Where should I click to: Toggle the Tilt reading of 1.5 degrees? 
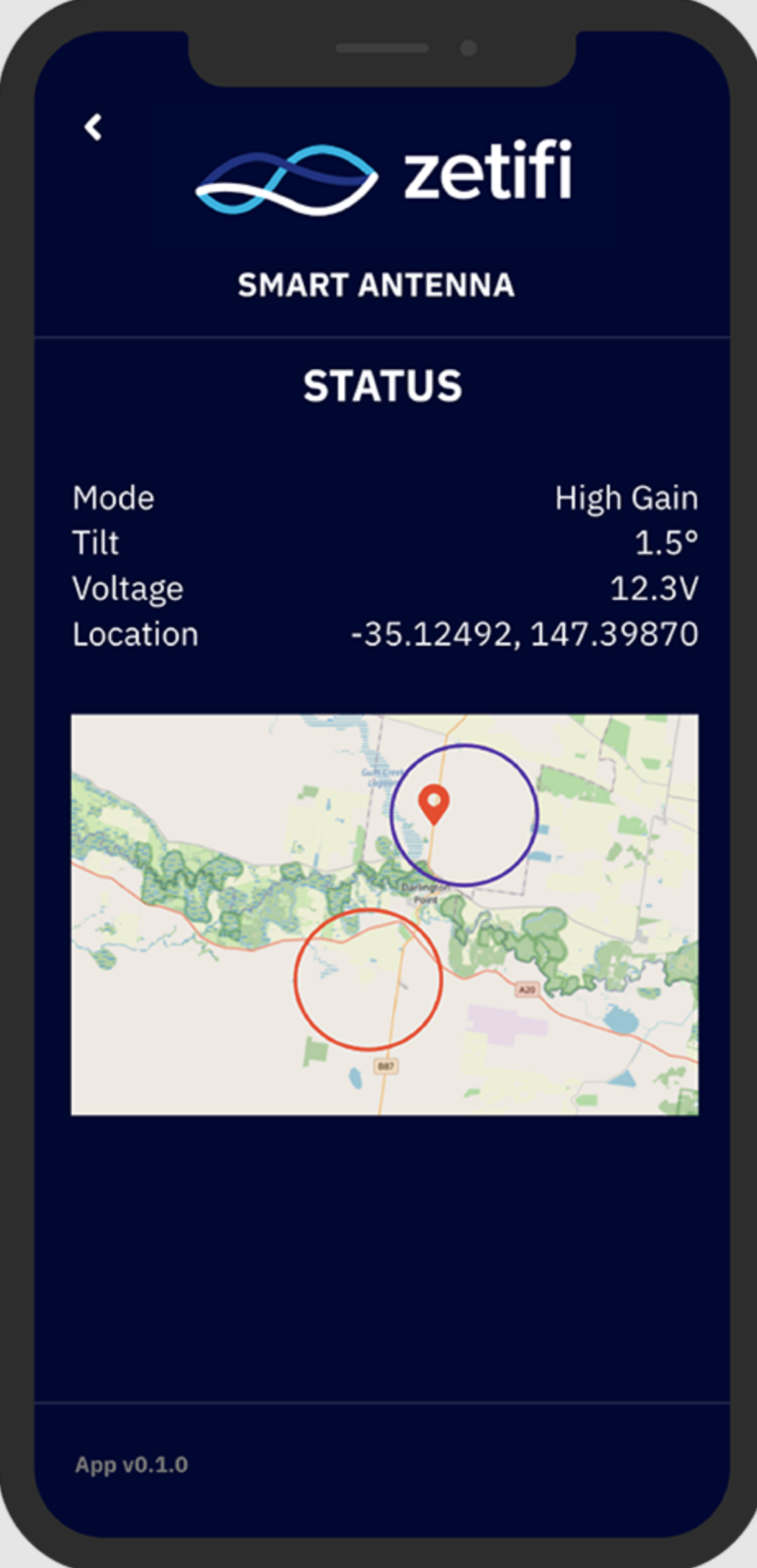click(667, 542)
